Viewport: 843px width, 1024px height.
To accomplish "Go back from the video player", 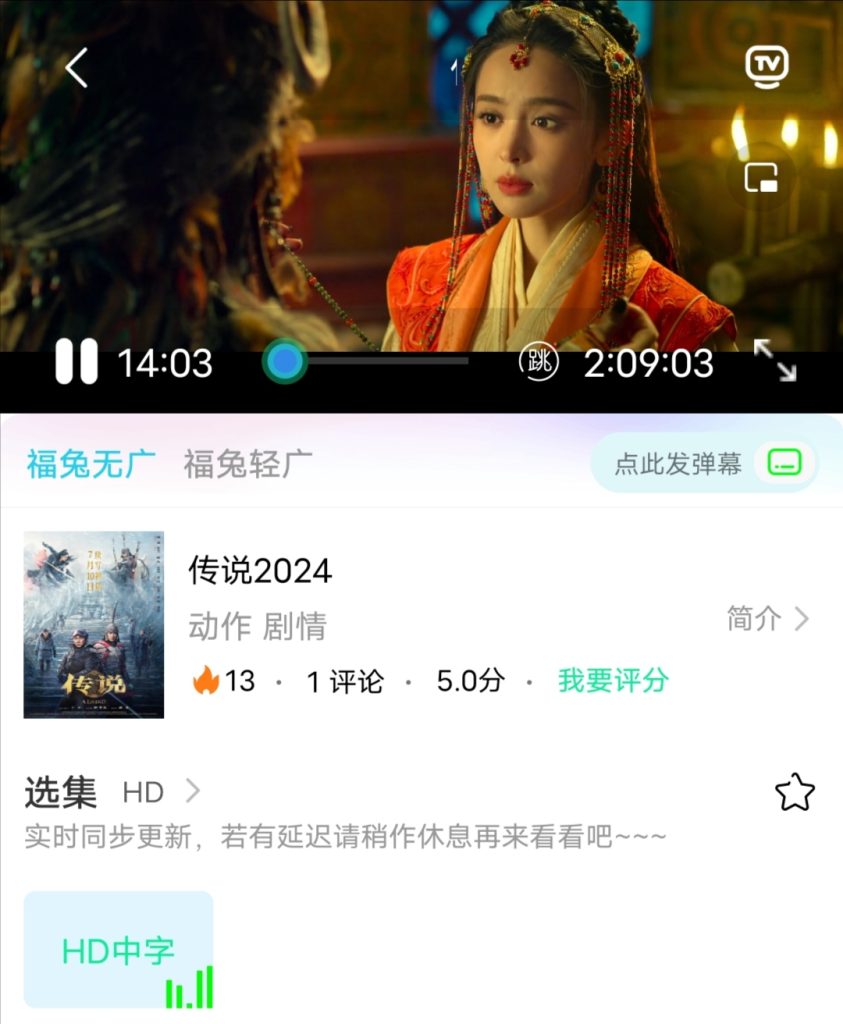I will coord(77,68).
